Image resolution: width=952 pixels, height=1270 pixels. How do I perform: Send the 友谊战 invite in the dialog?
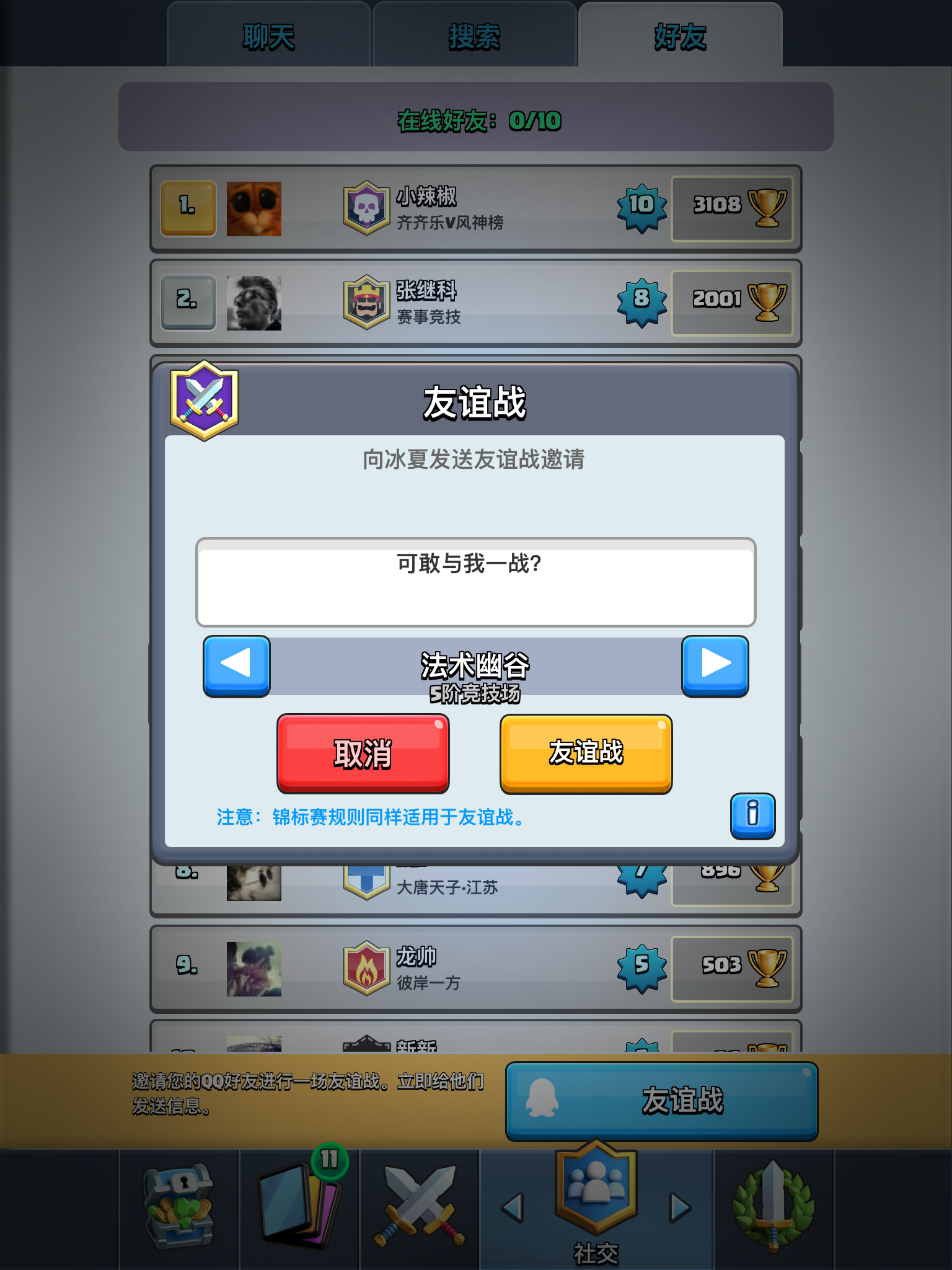click(586, 753)
